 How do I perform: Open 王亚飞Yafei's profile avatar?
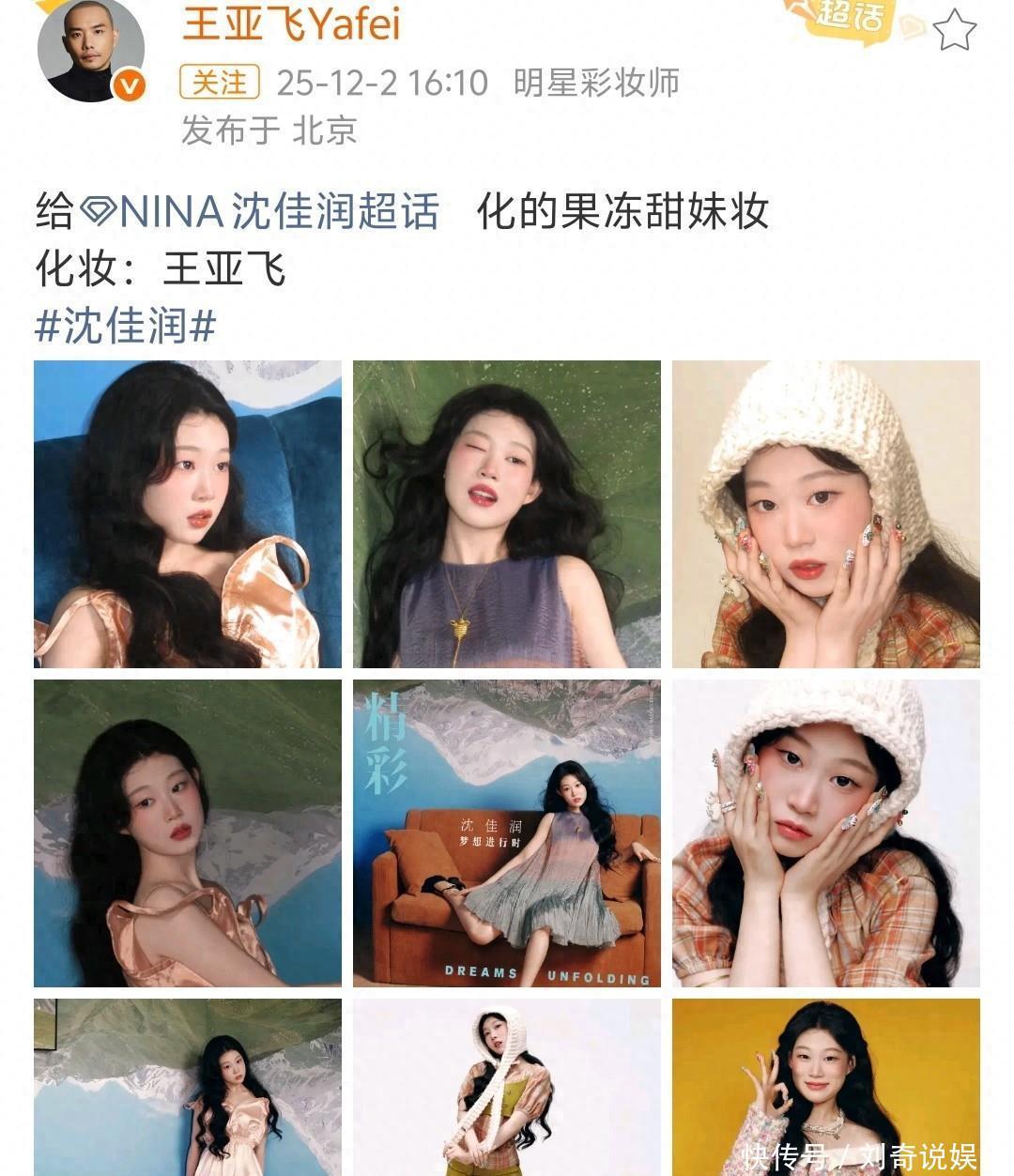91,49
